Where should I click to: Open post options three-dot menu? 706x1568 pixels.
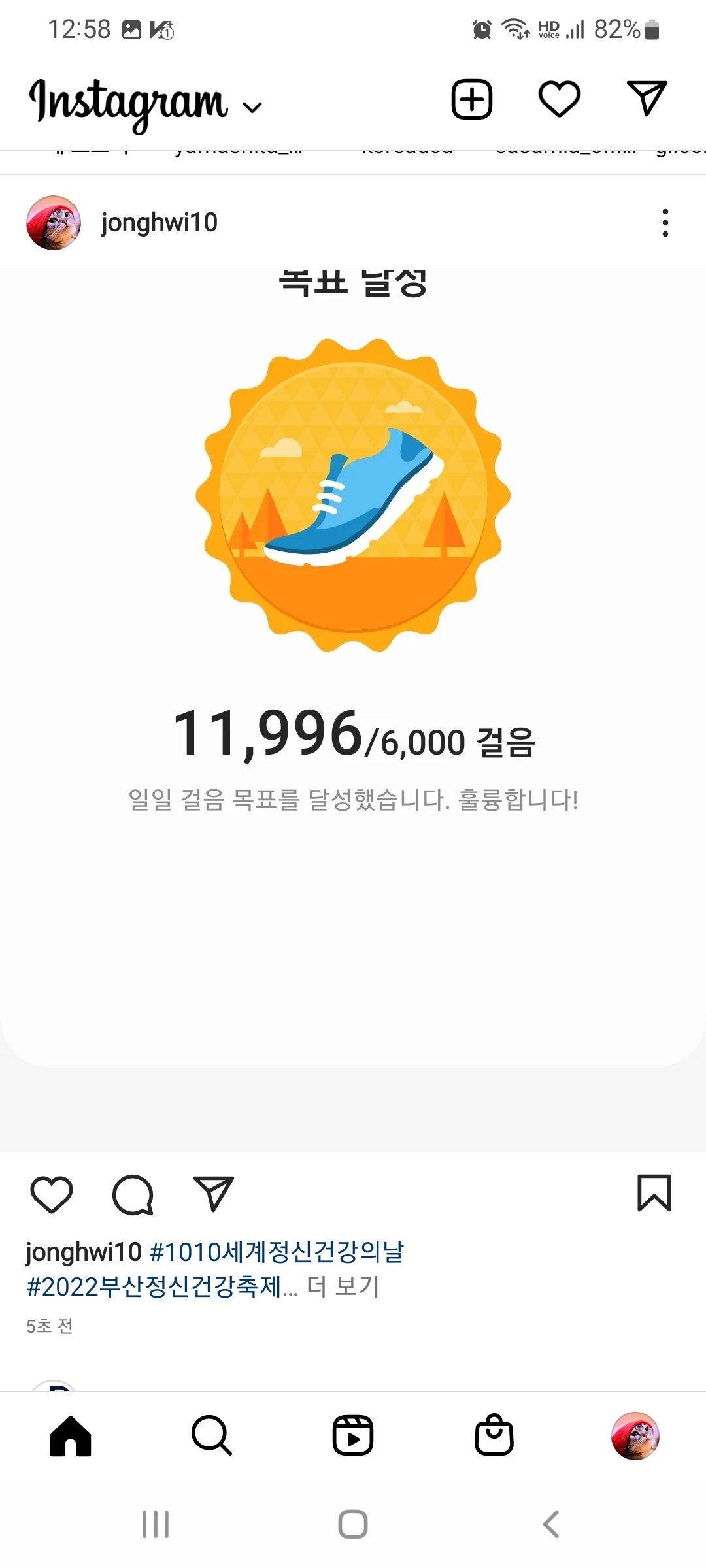tap(665, 223)
